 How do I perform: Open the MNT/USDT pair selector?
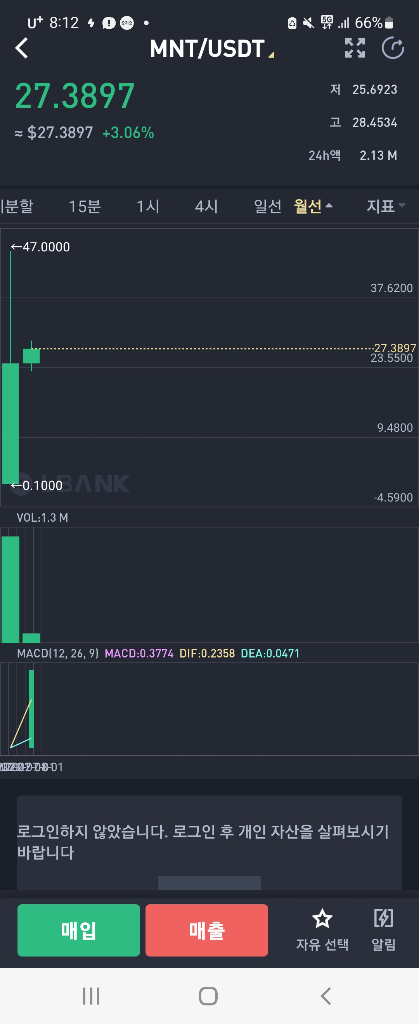click(211, 49)
